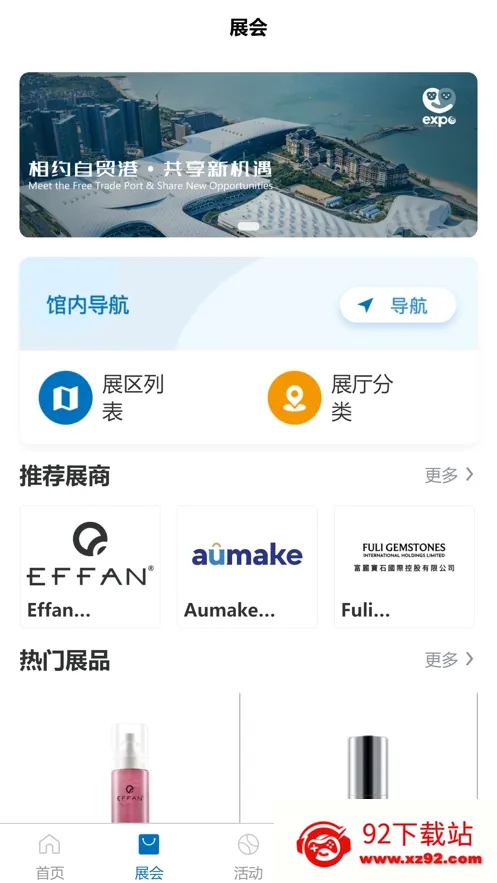Viewport: 497px width, 883px height.
Task: View more popular exhibits (热门展品)
Action: tap(449, 659)
